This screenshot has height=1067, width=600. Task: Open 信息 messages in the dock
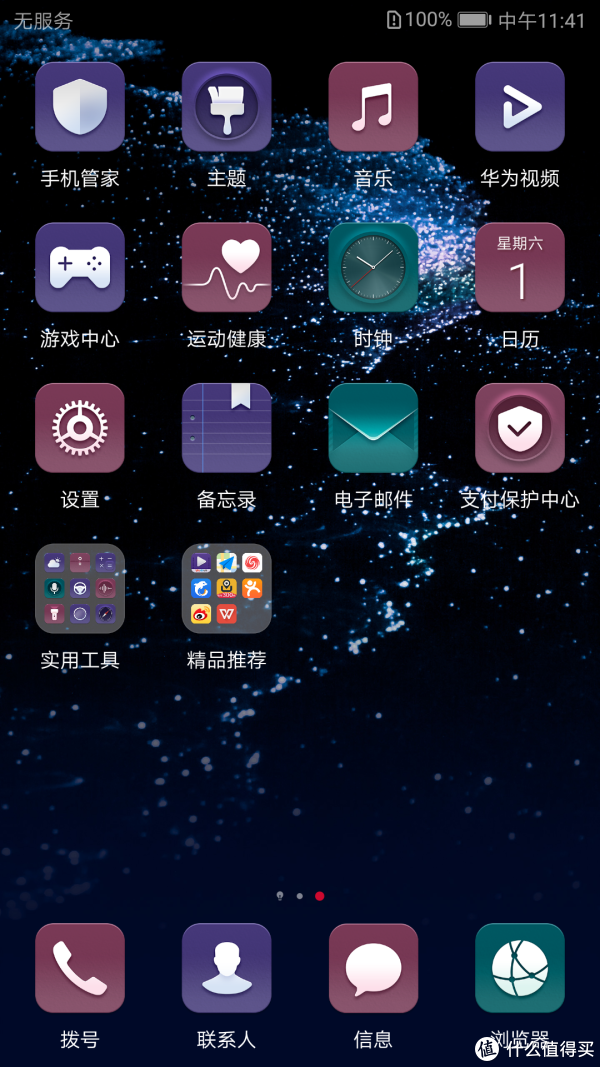pyautogui.click(x=373, y=968)
